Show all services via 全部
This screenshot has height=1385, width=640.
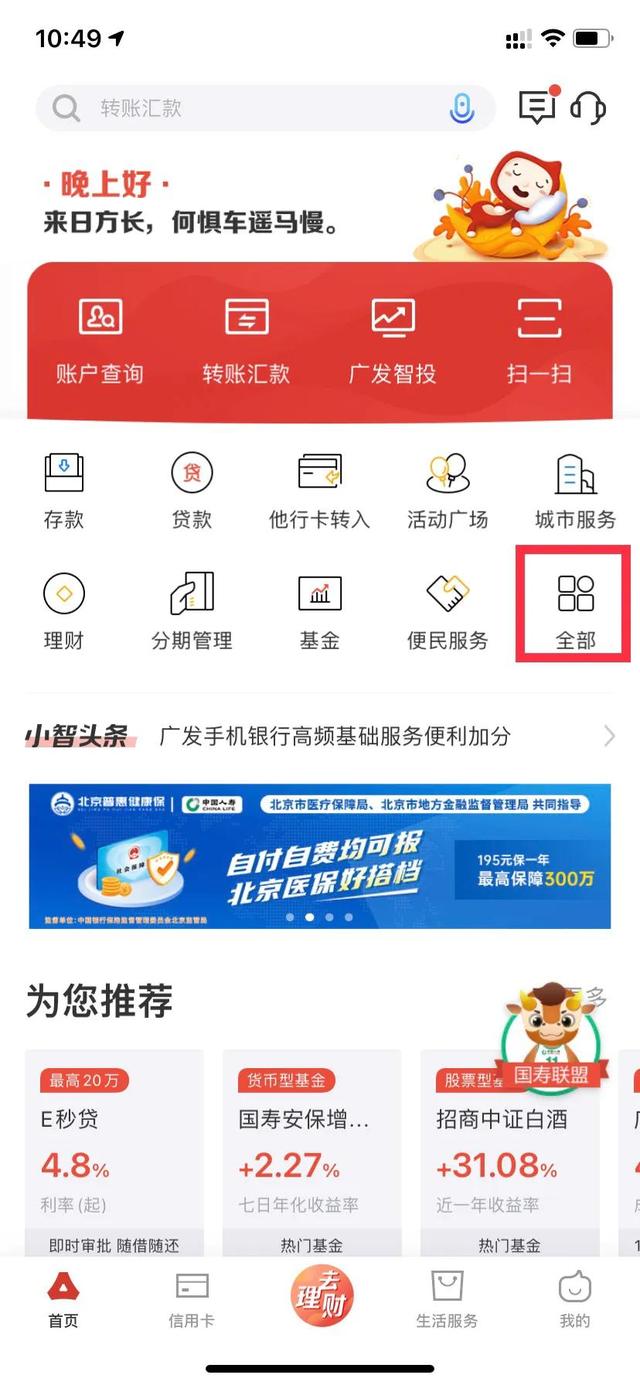coord(575,612)
